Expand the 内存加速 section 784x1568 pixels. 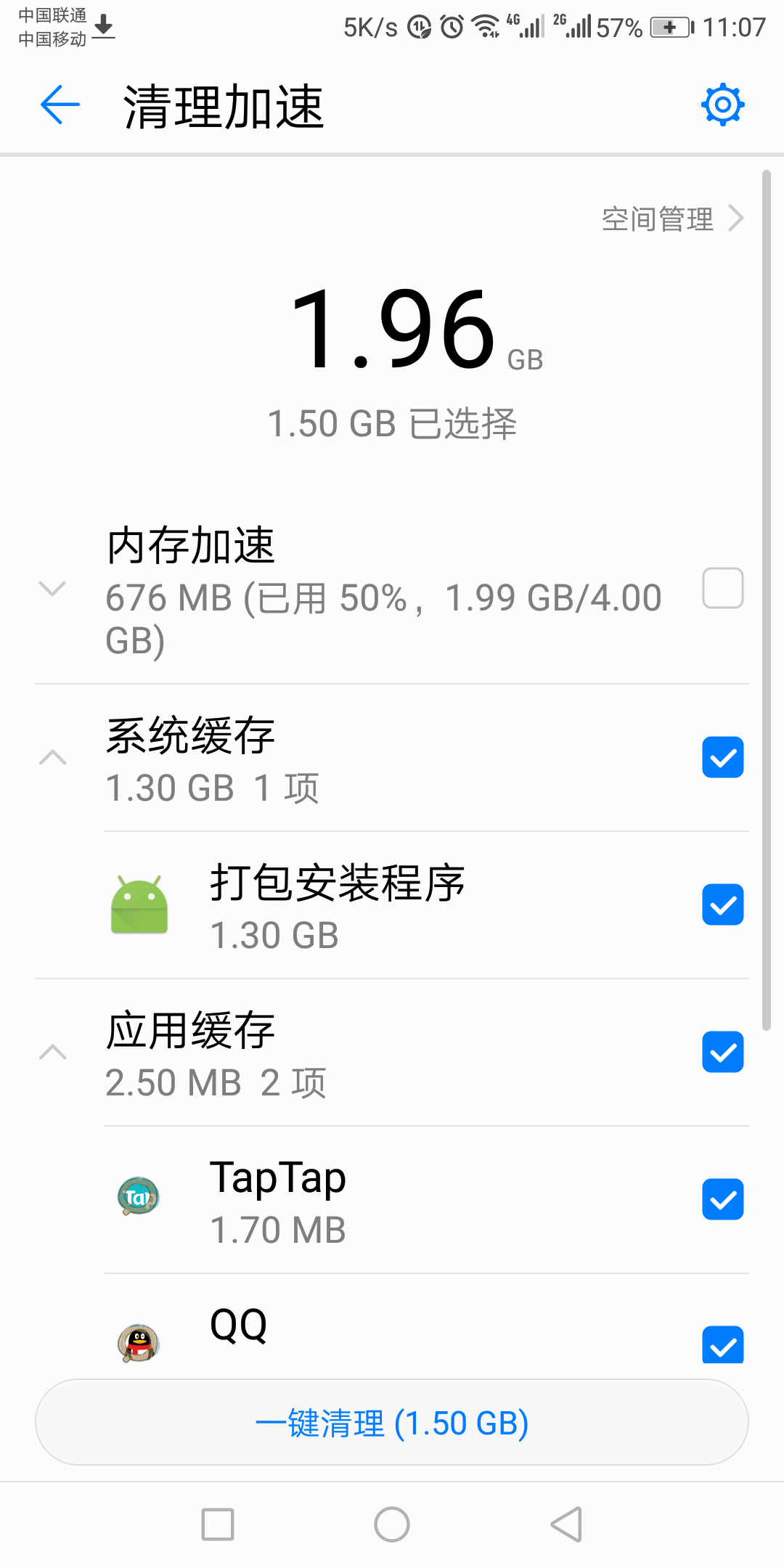pos(52,588)
